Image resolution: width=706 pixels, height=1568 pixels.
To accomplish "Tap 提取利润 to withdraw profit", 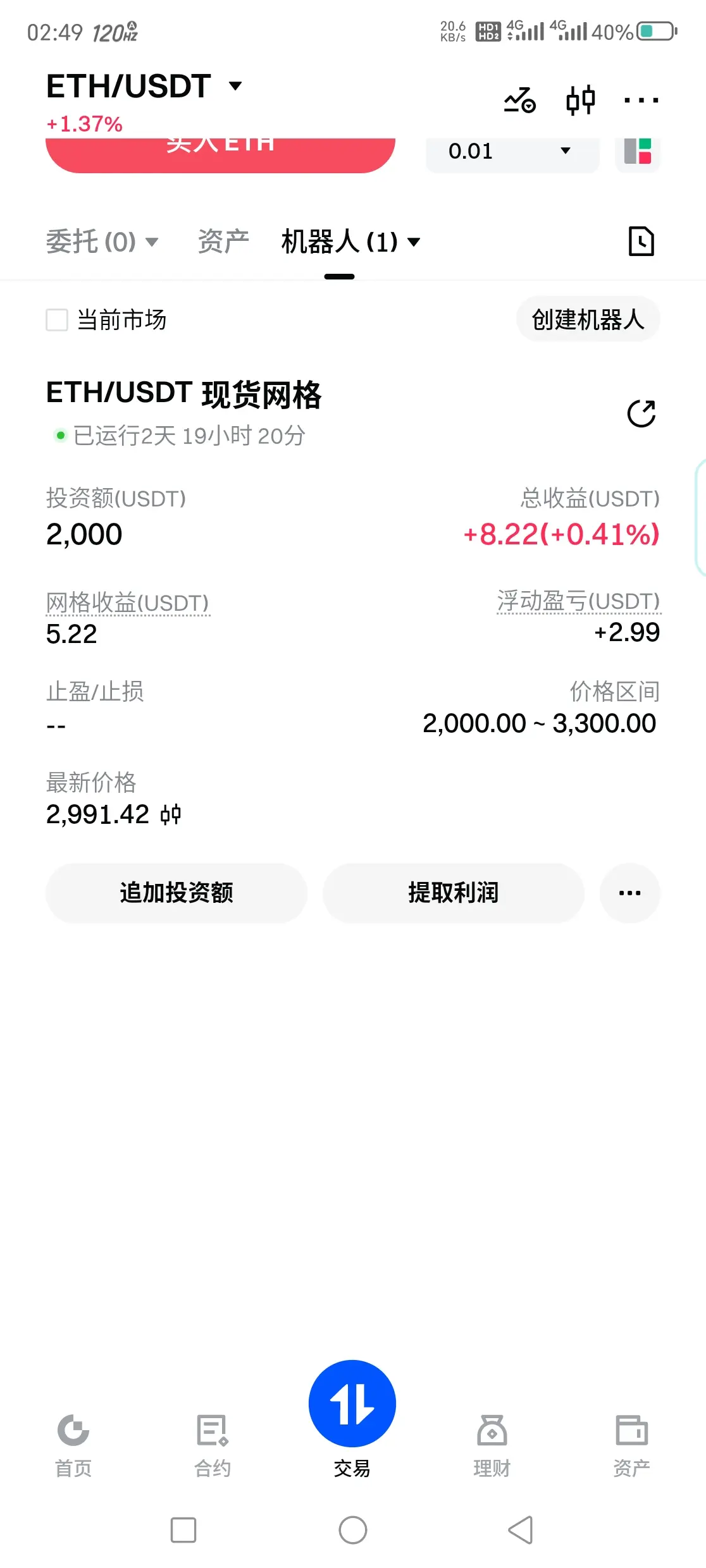I will coord(453,893).
